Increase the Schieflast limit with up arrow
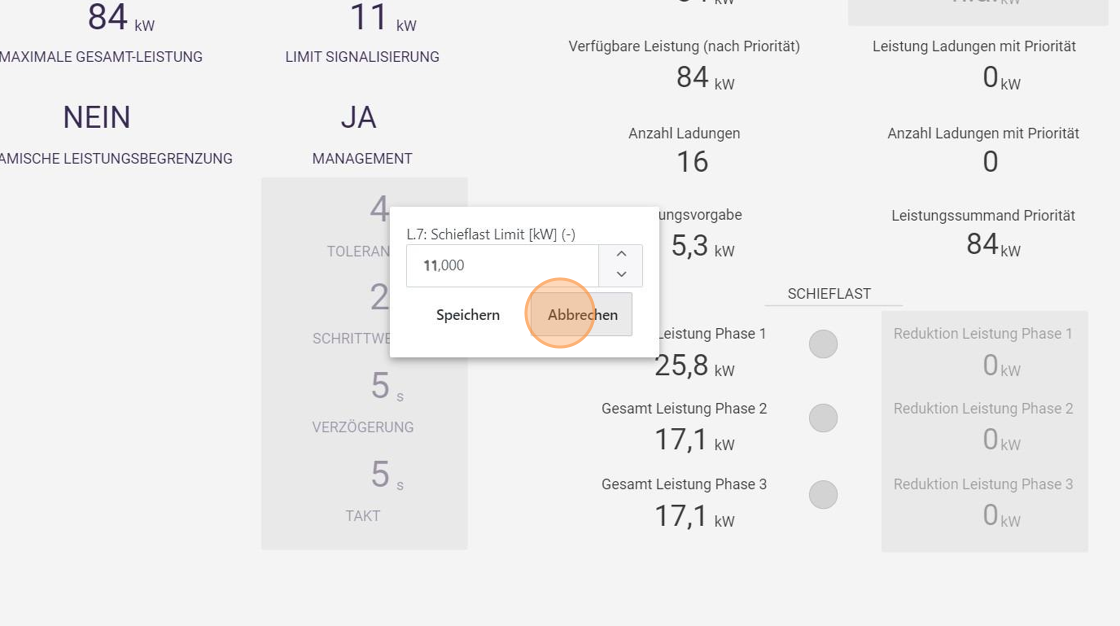Image resolution: width=1120 pixels, height=626 pixels. pos(621,255)
